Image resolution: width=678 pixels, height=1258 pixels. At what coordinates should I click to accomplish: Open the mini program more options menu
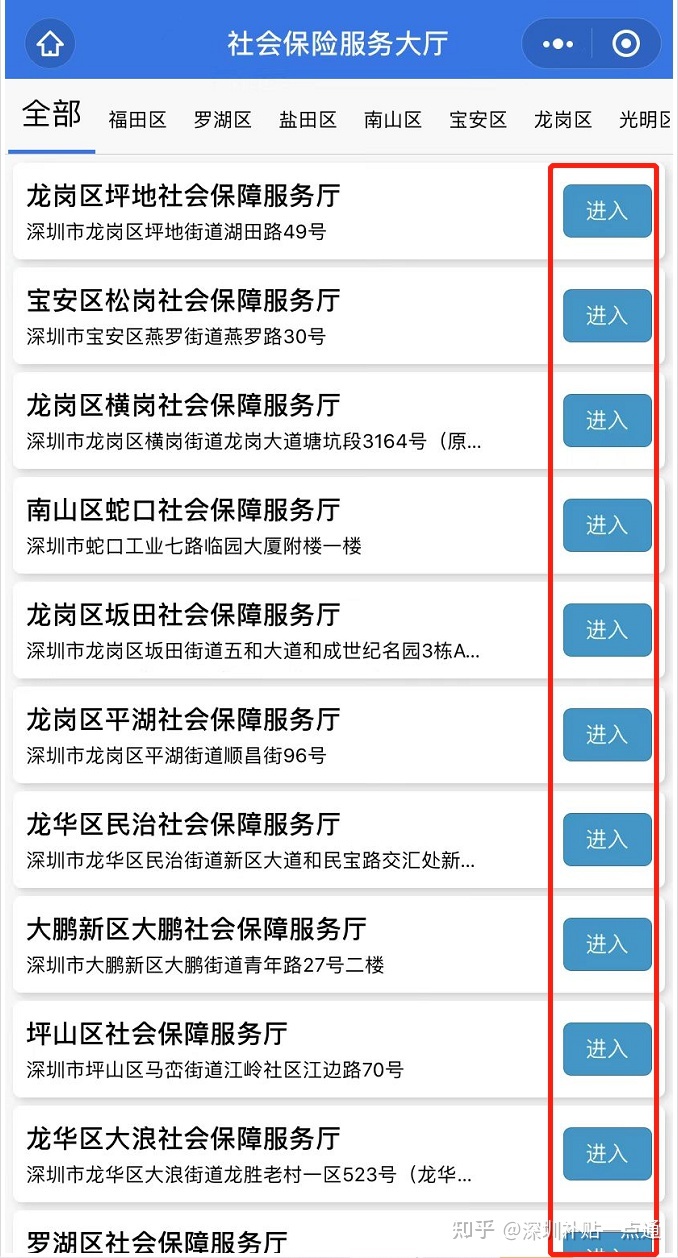[x=558, y=44]
